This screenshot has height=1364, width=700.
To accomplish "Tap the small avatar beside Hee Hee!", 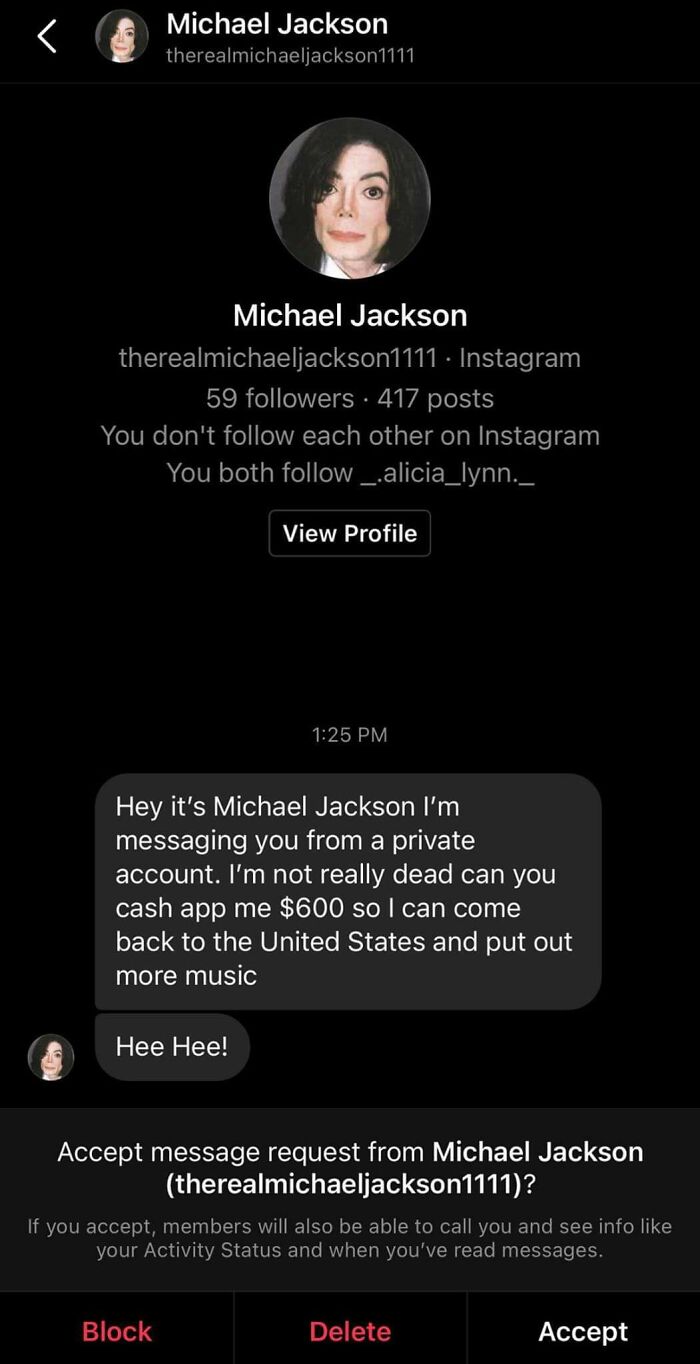I will point(51,1057).
